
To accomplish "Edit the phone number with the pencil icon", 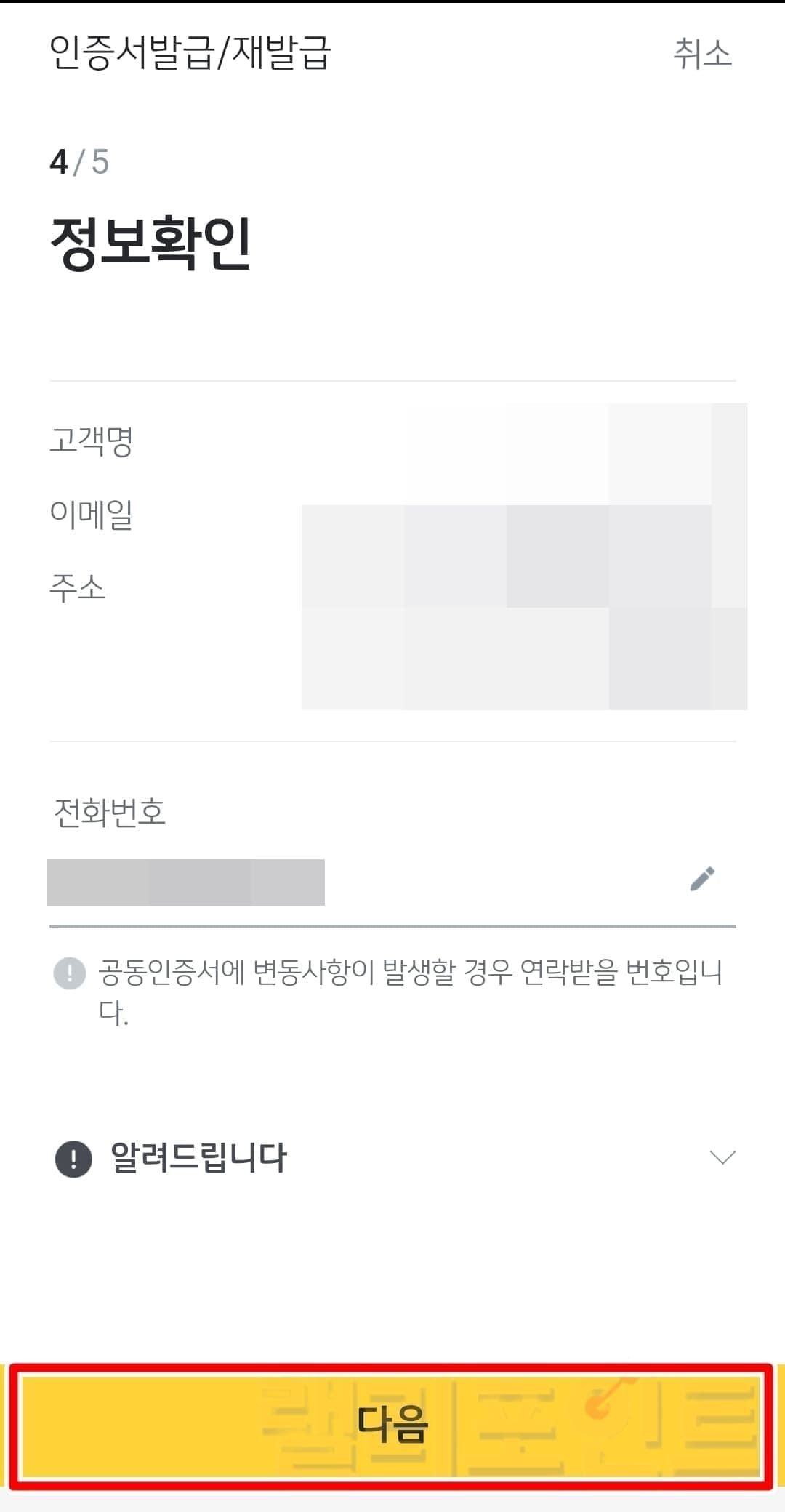I will 702,879.
